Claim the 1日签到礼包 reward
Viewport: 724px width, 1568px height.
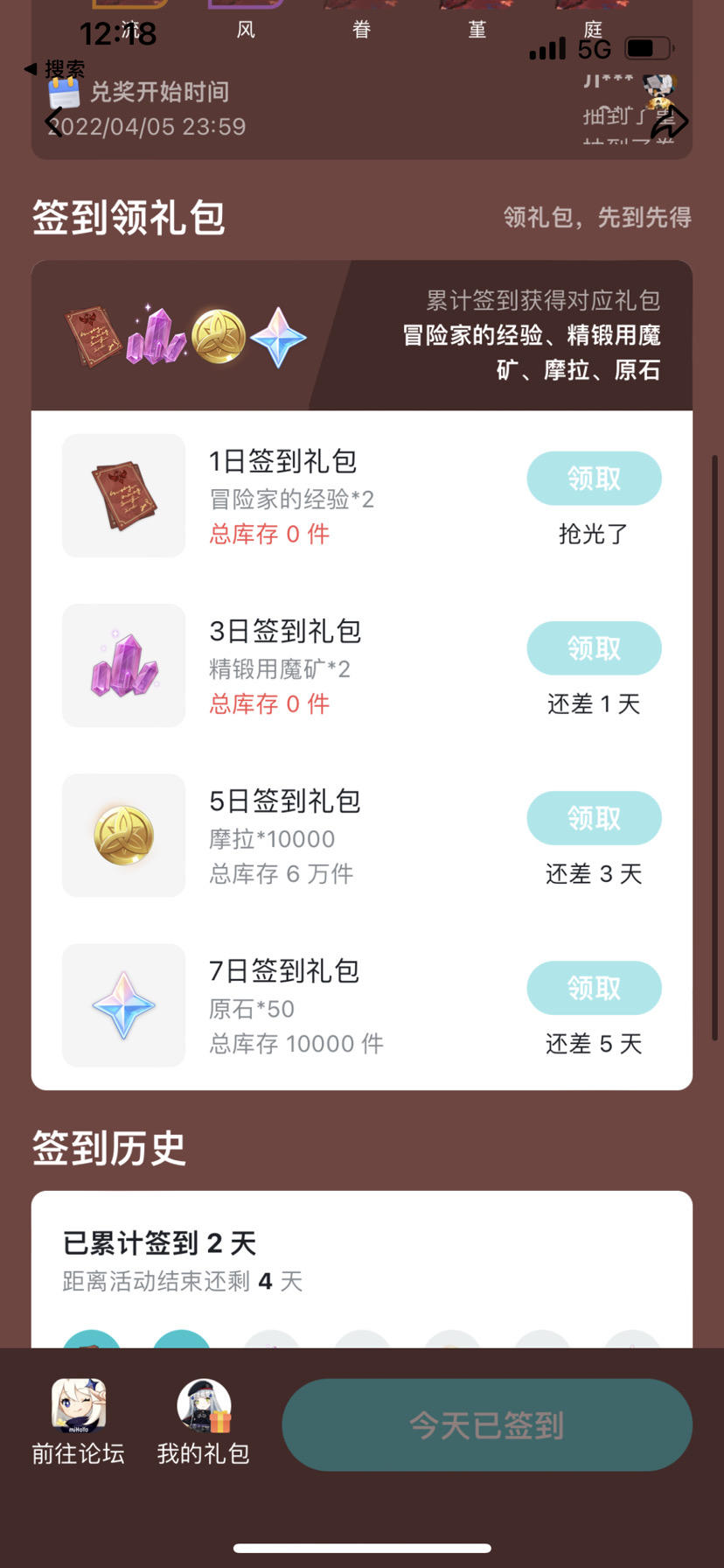pos(594,479)
